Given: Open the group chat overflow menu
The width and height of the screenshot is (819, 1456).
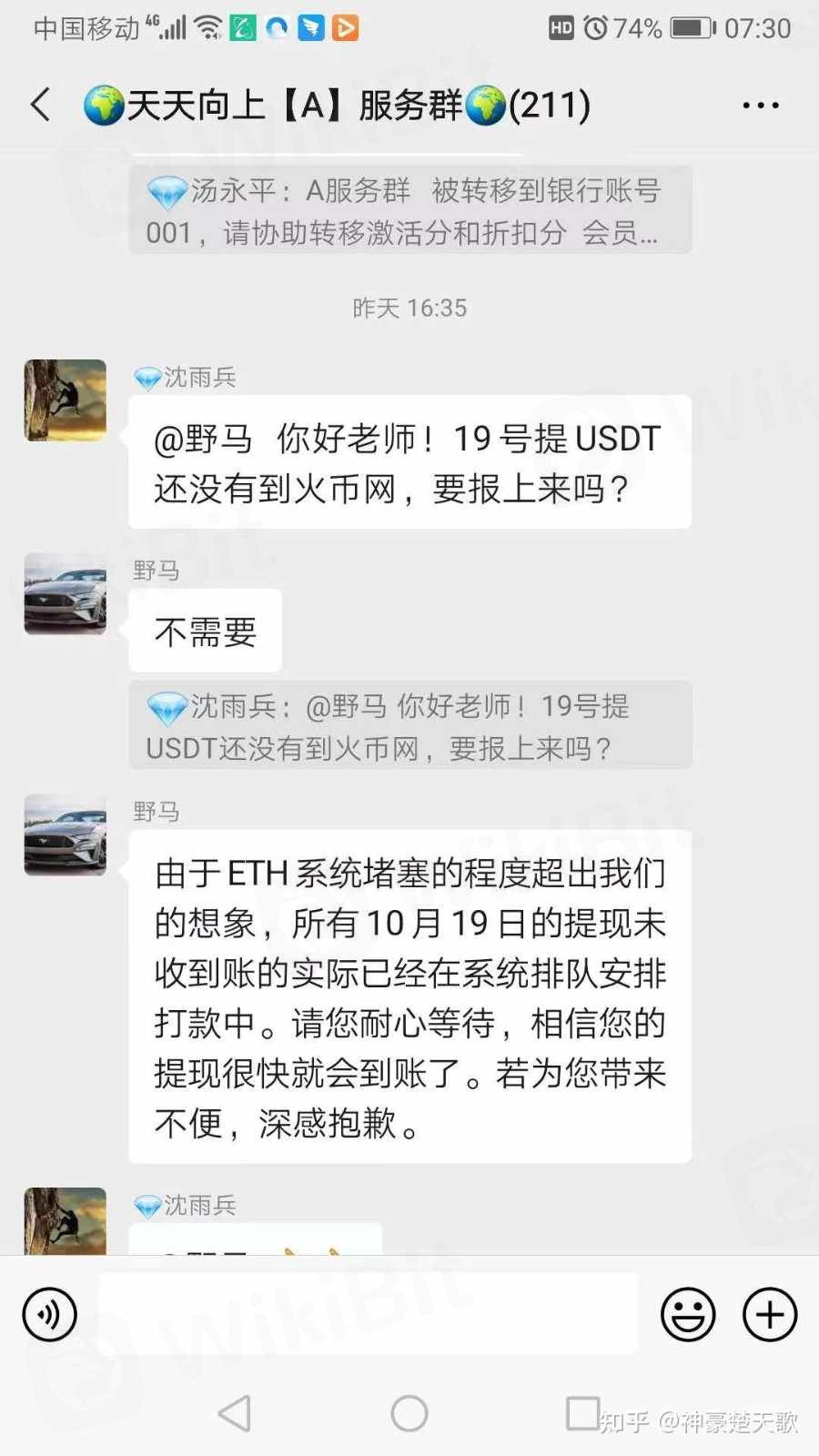Looking at the screenshot, I should point(760,106).
